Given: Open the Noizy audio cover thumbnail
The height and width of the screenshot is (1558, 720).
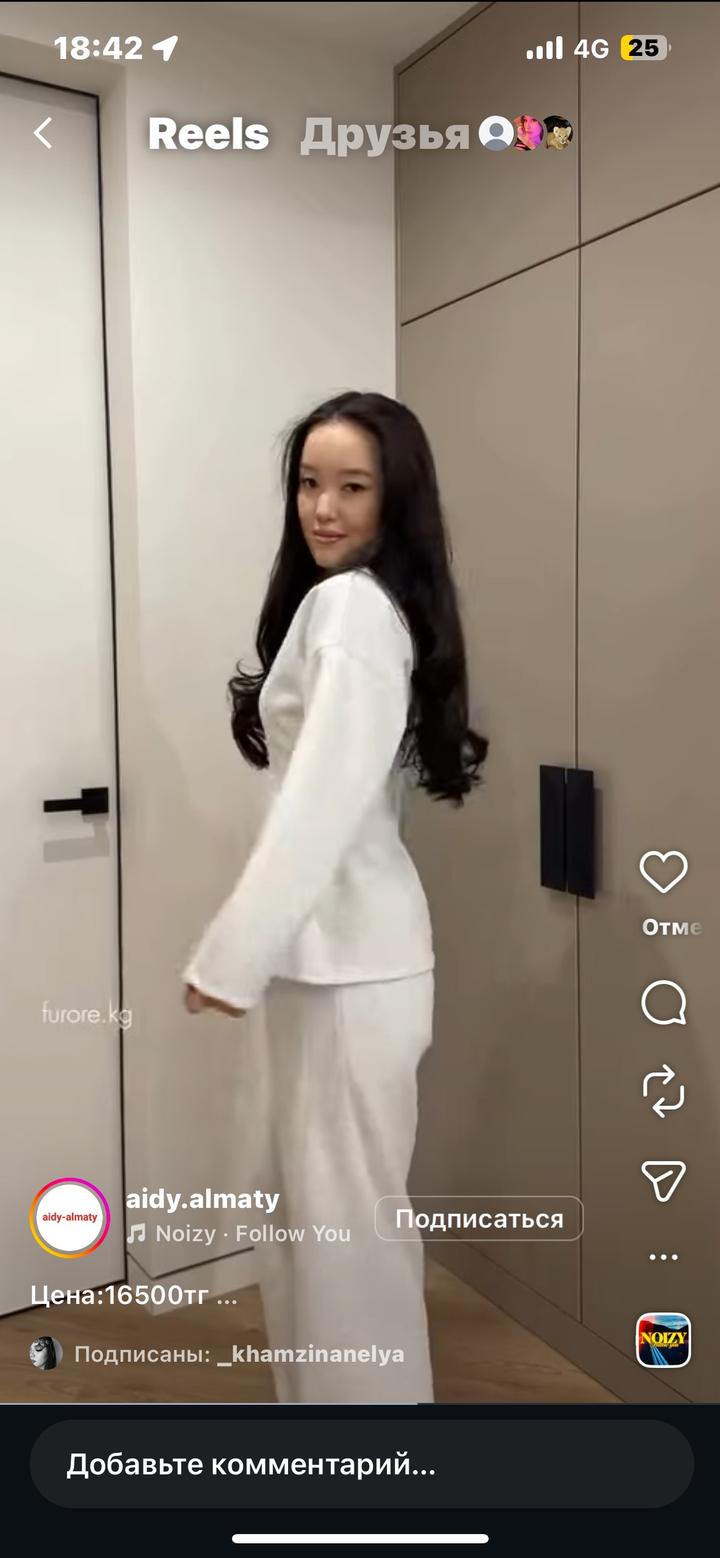Looking at the screenshot, I should pos(663,1340).
